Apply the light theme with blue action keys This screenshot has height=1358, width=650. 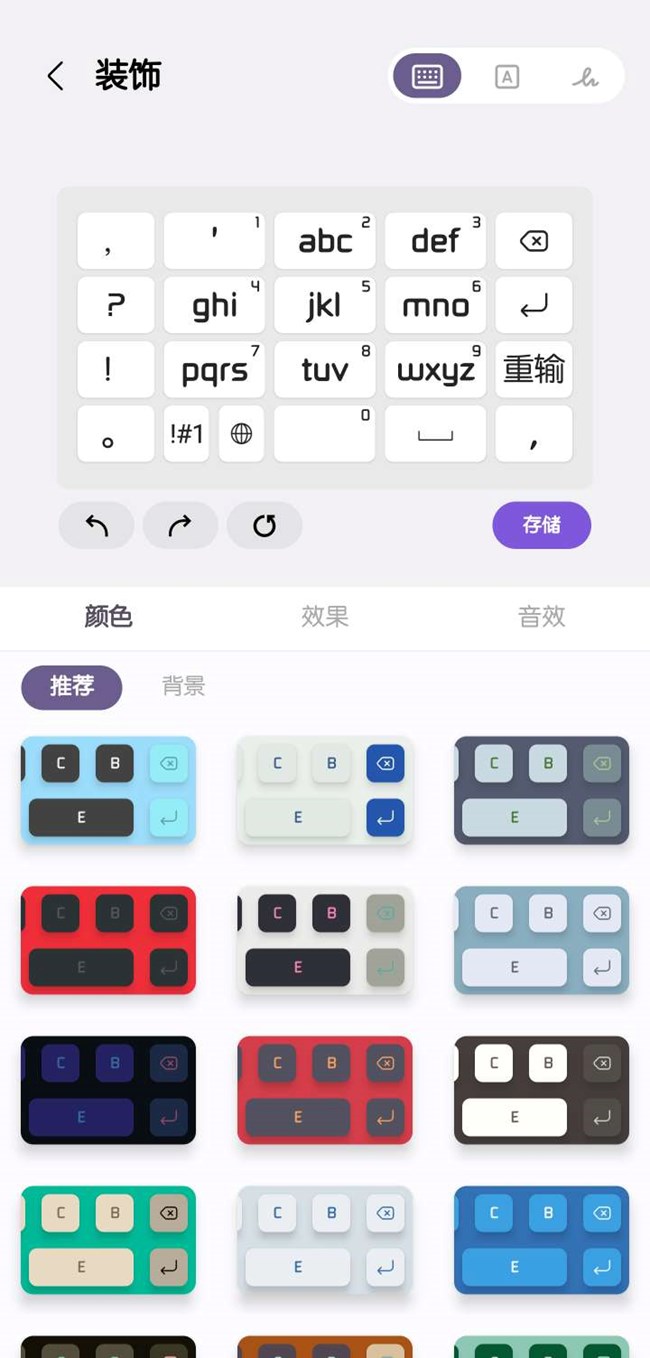[x=325, y=790]
